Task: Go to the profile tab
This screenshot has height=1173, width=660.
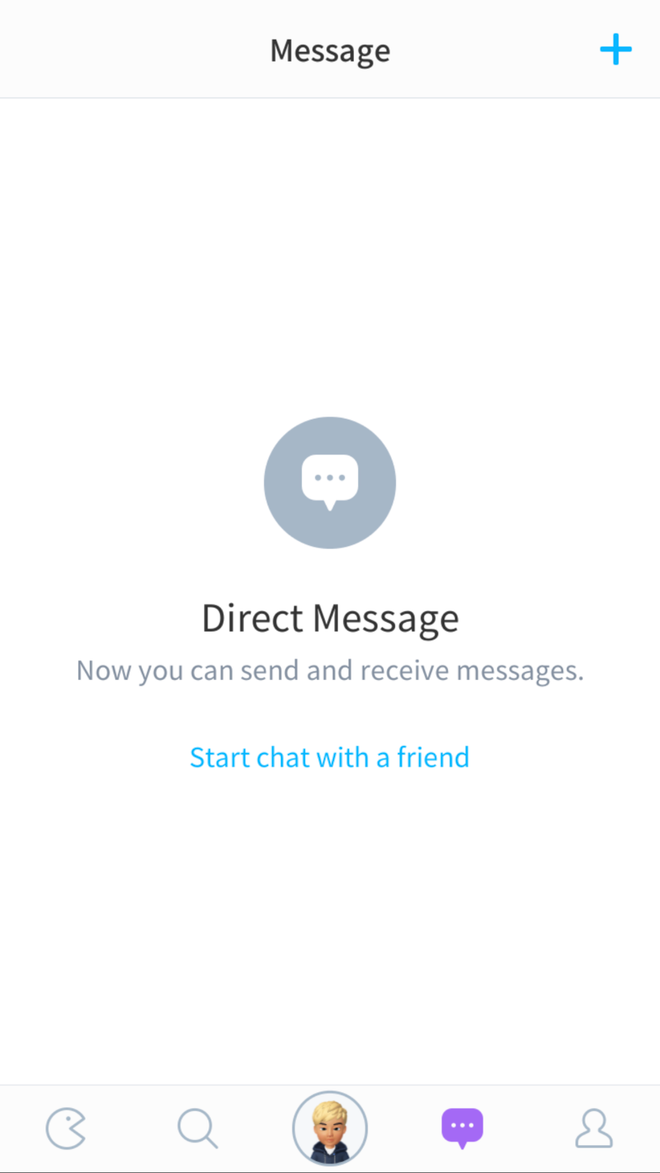Action: (x=594, y=1129)
